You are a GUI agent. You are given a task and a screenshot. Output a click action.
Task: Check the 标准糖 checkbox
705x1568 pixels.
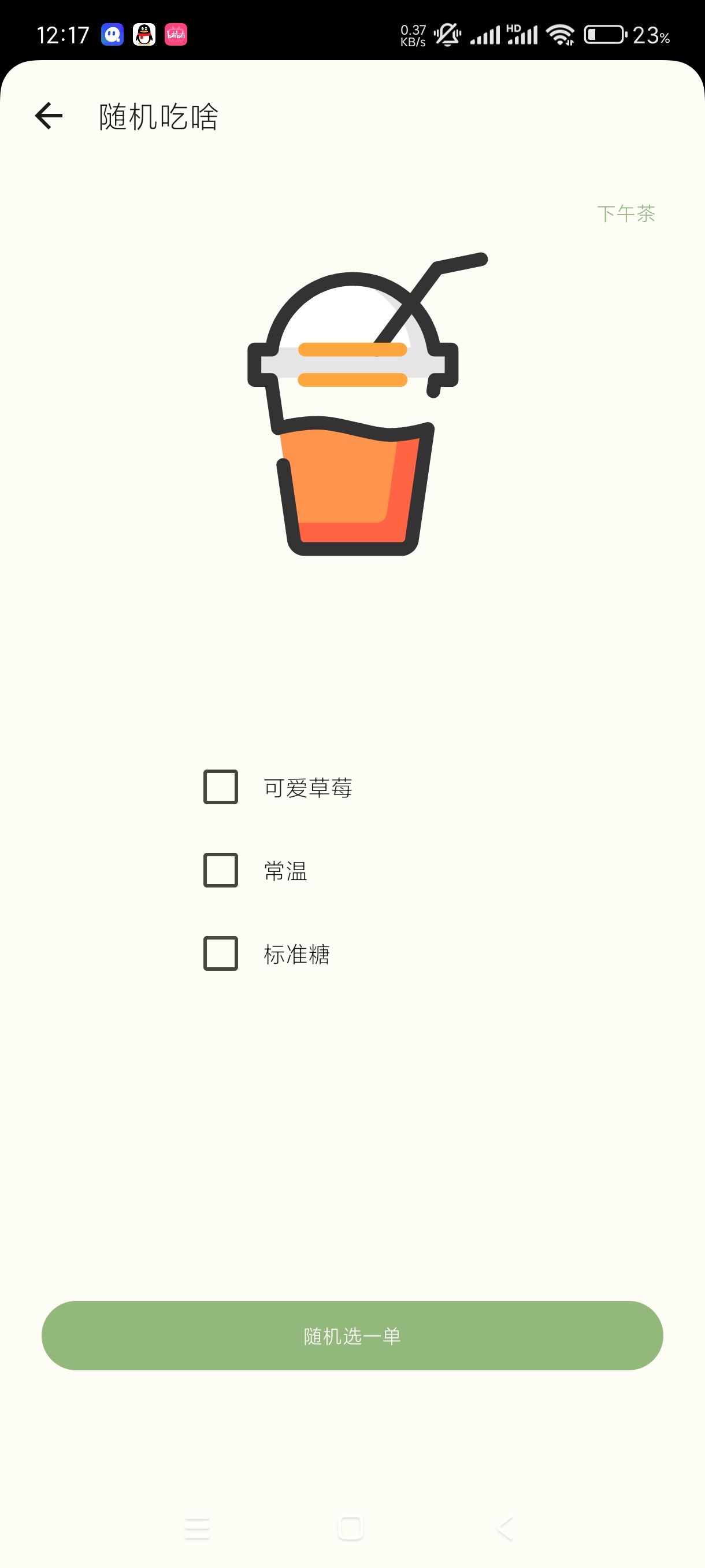point(220,953)
